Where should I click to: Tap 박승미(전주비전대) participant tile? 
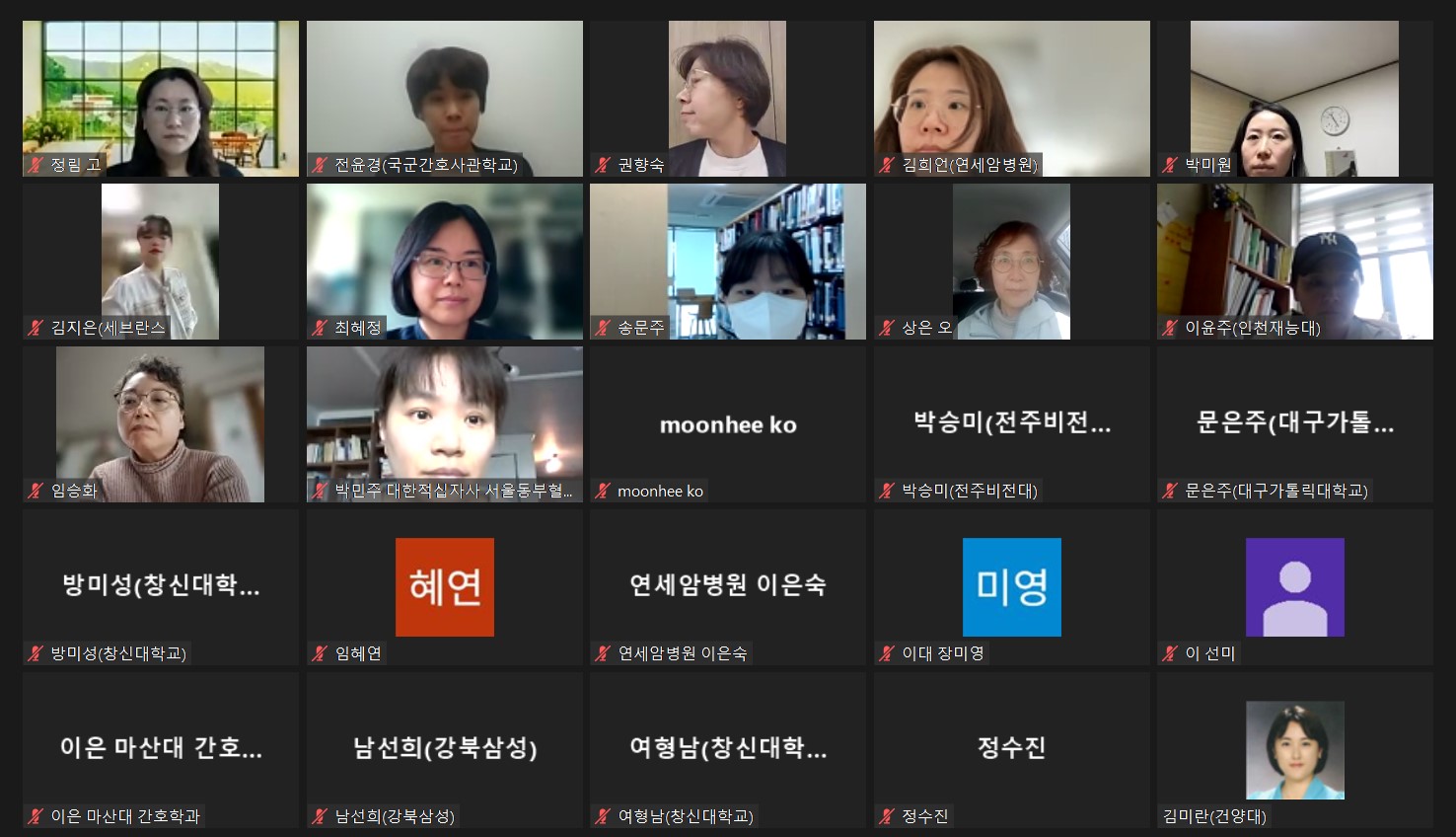click(x=1011, y=424)
